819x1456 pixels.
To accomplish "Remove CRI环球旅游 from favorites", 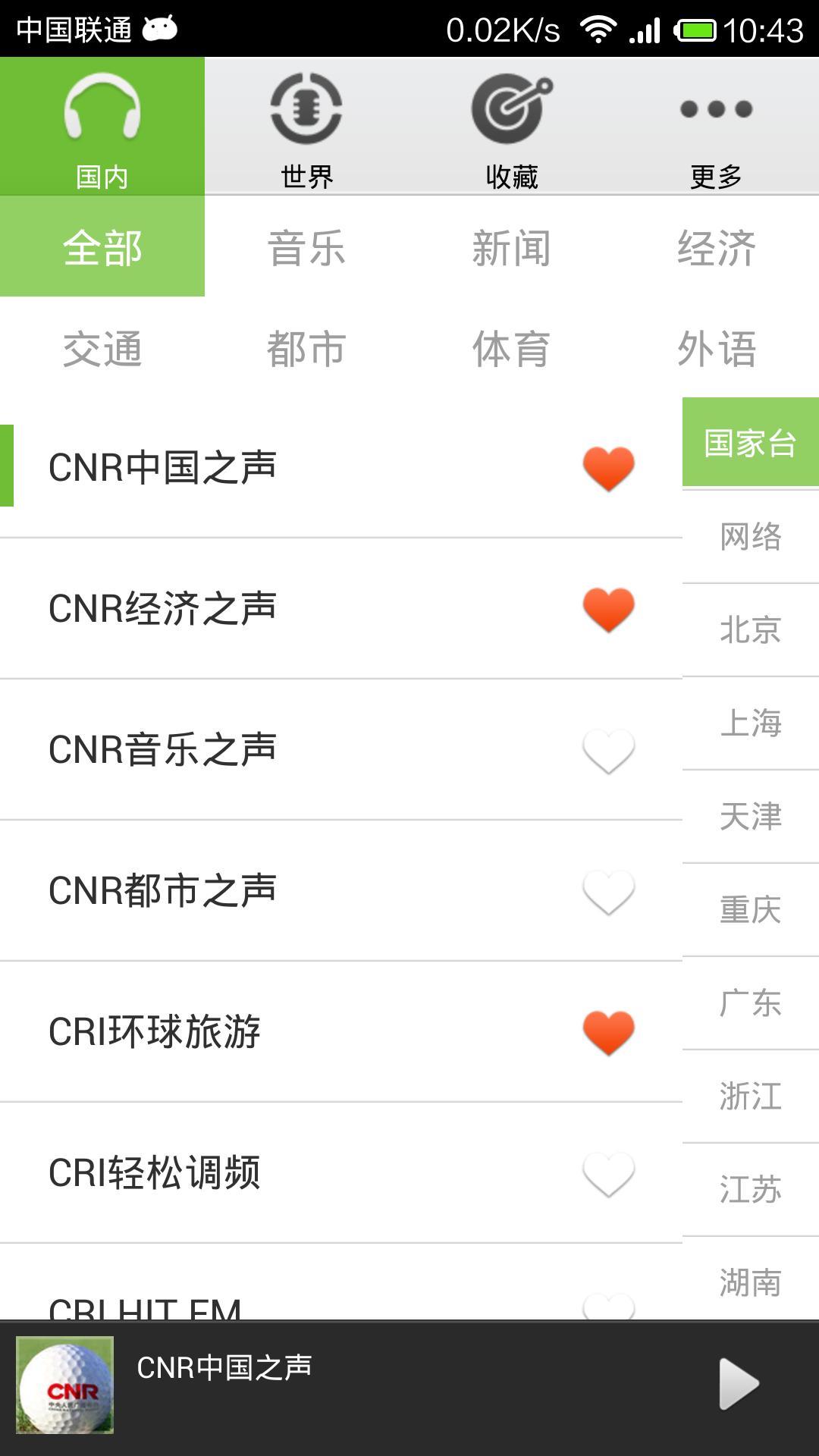I will (608, 1032).
